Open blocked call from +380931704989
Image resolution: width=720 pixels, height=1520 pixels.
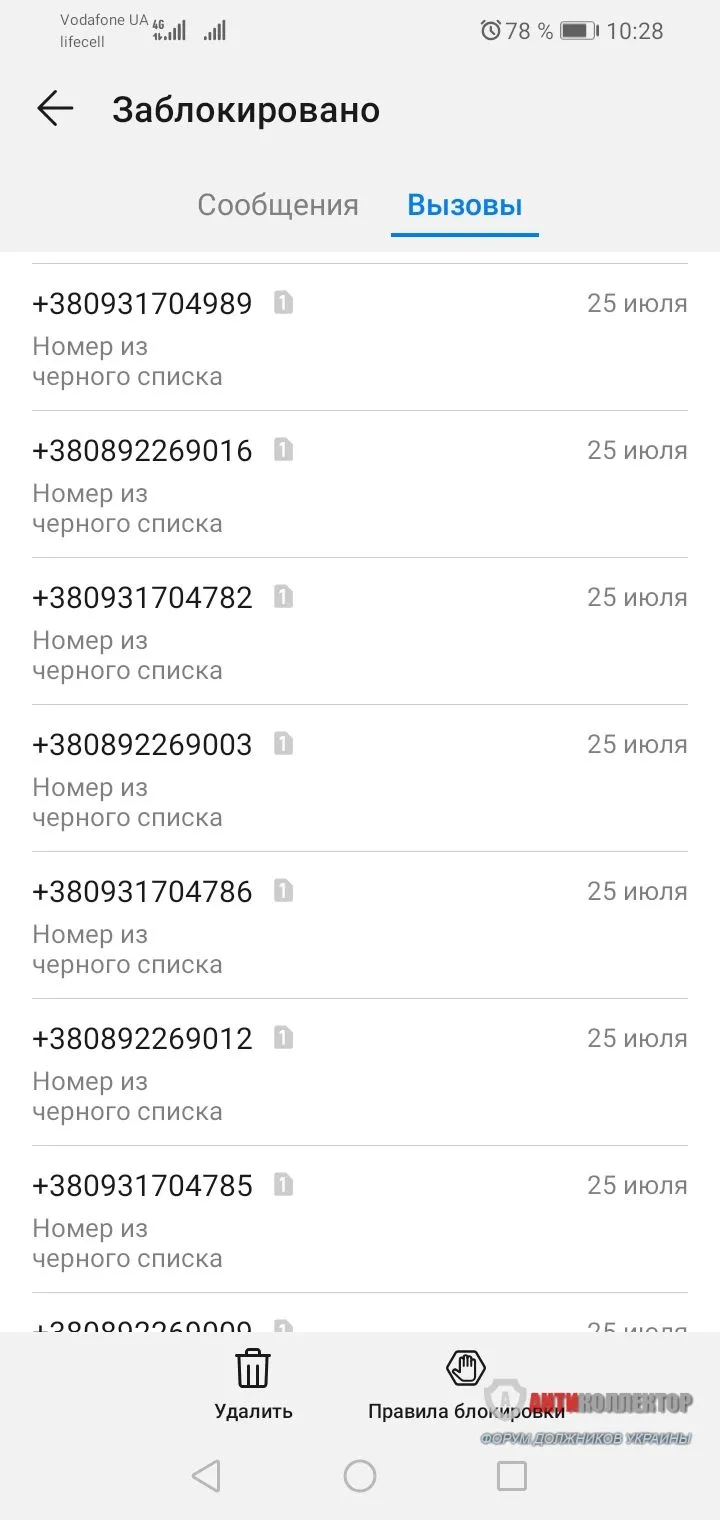359,338
